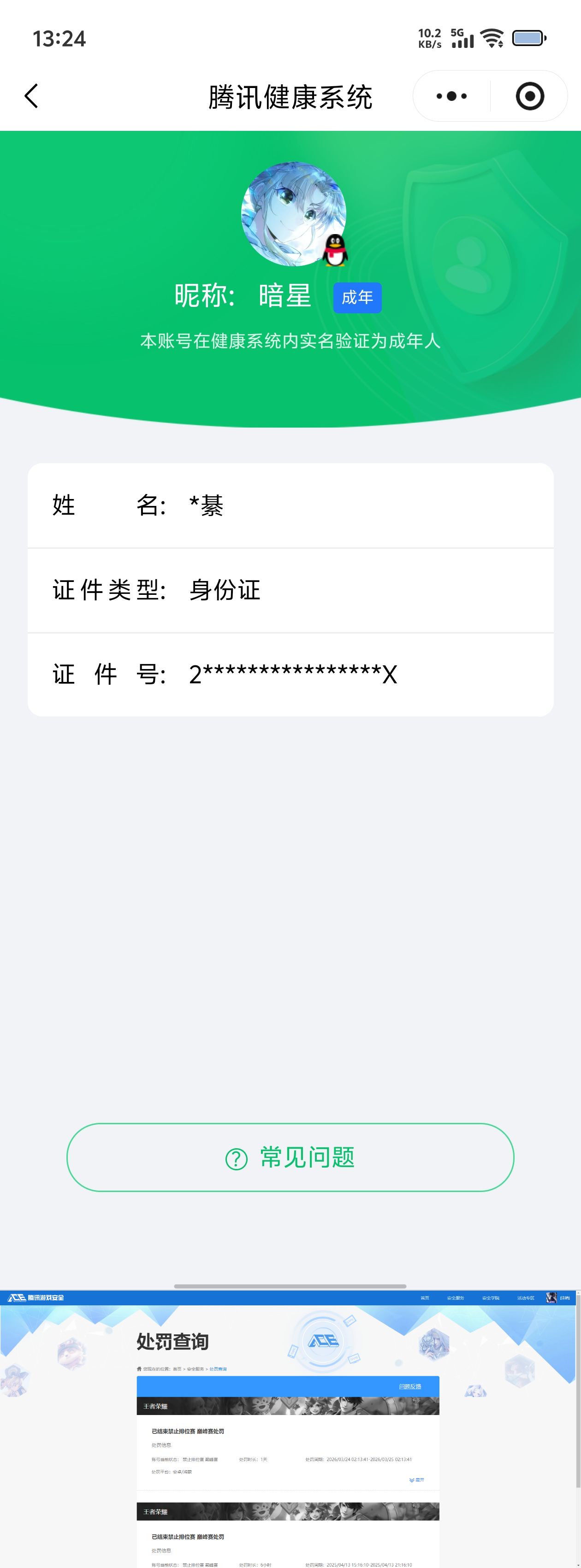Tap the circular capsule button next to ···
The width and height of the screenshot is (581, 1568).
click(x=529, y=95)
